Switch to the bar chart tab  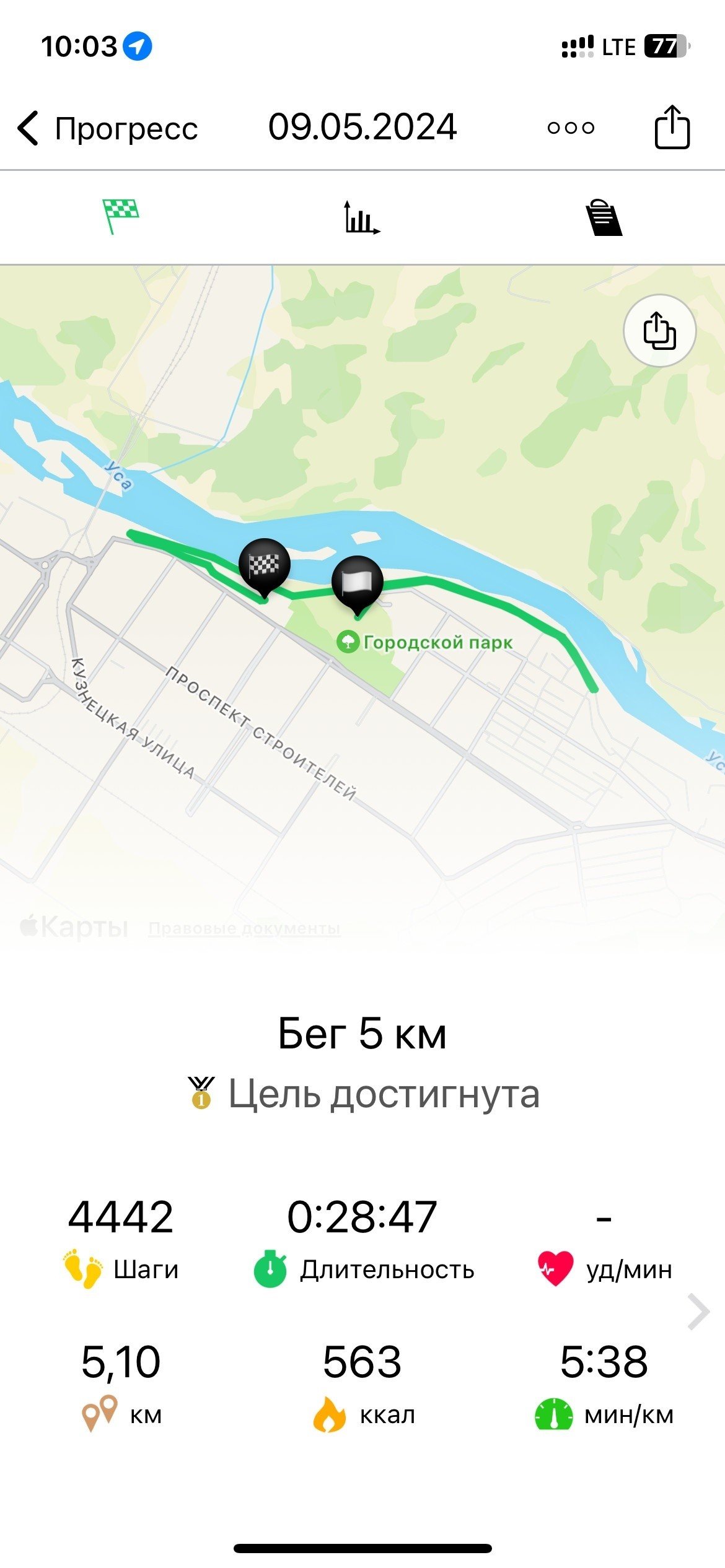click(x=362, y=217)
